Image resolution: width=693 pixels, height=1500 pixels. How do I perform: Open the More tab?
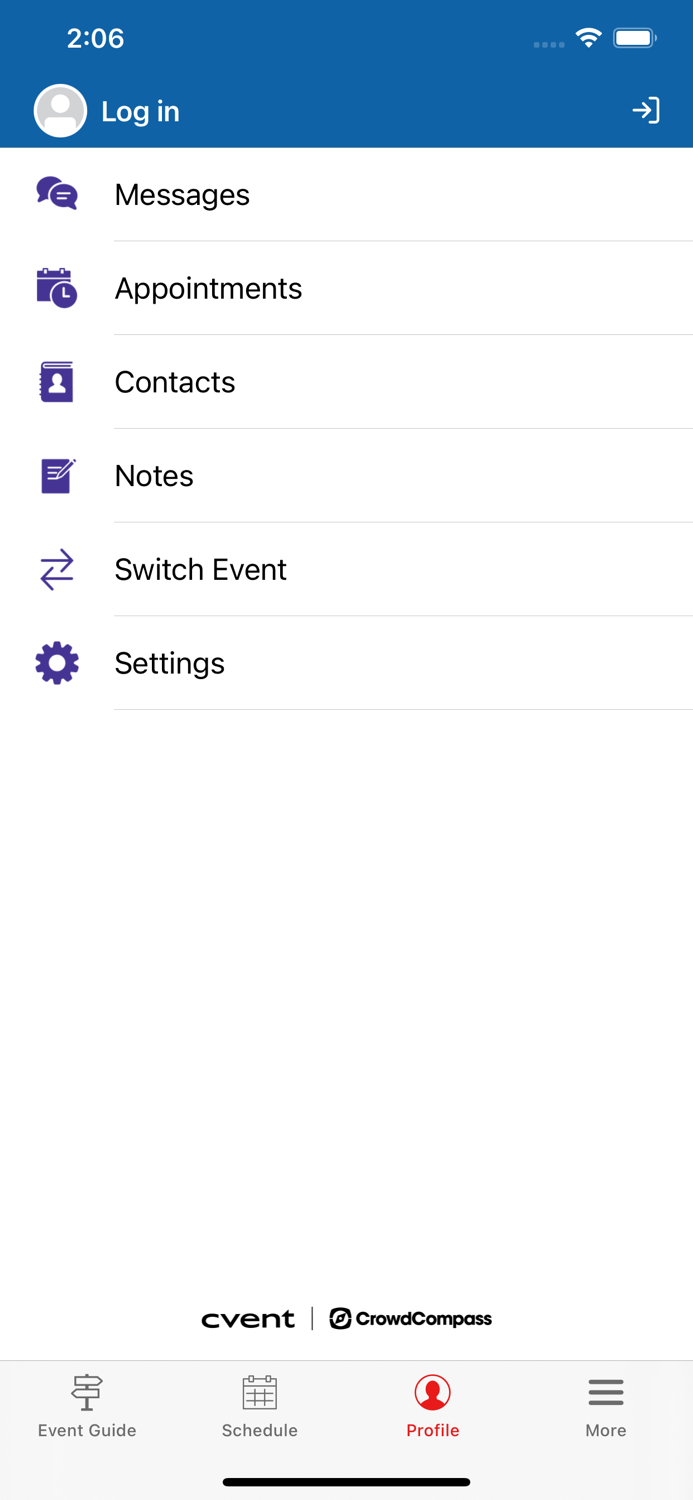(606, 1406)
